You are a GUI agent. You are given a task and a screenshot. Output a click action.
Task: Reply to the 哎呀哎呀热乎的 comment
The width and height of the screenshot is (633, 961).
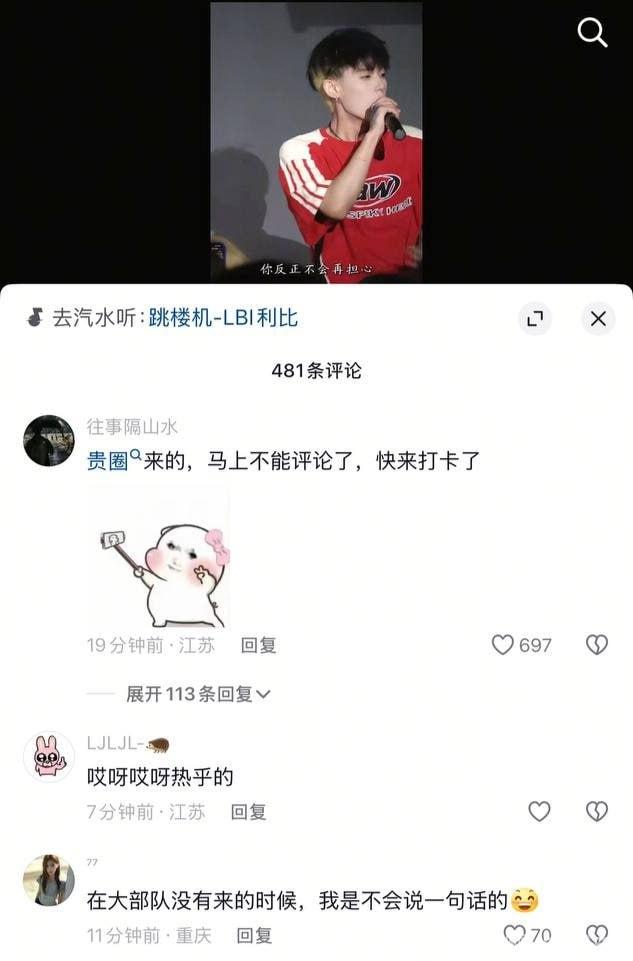click(248, 812)
